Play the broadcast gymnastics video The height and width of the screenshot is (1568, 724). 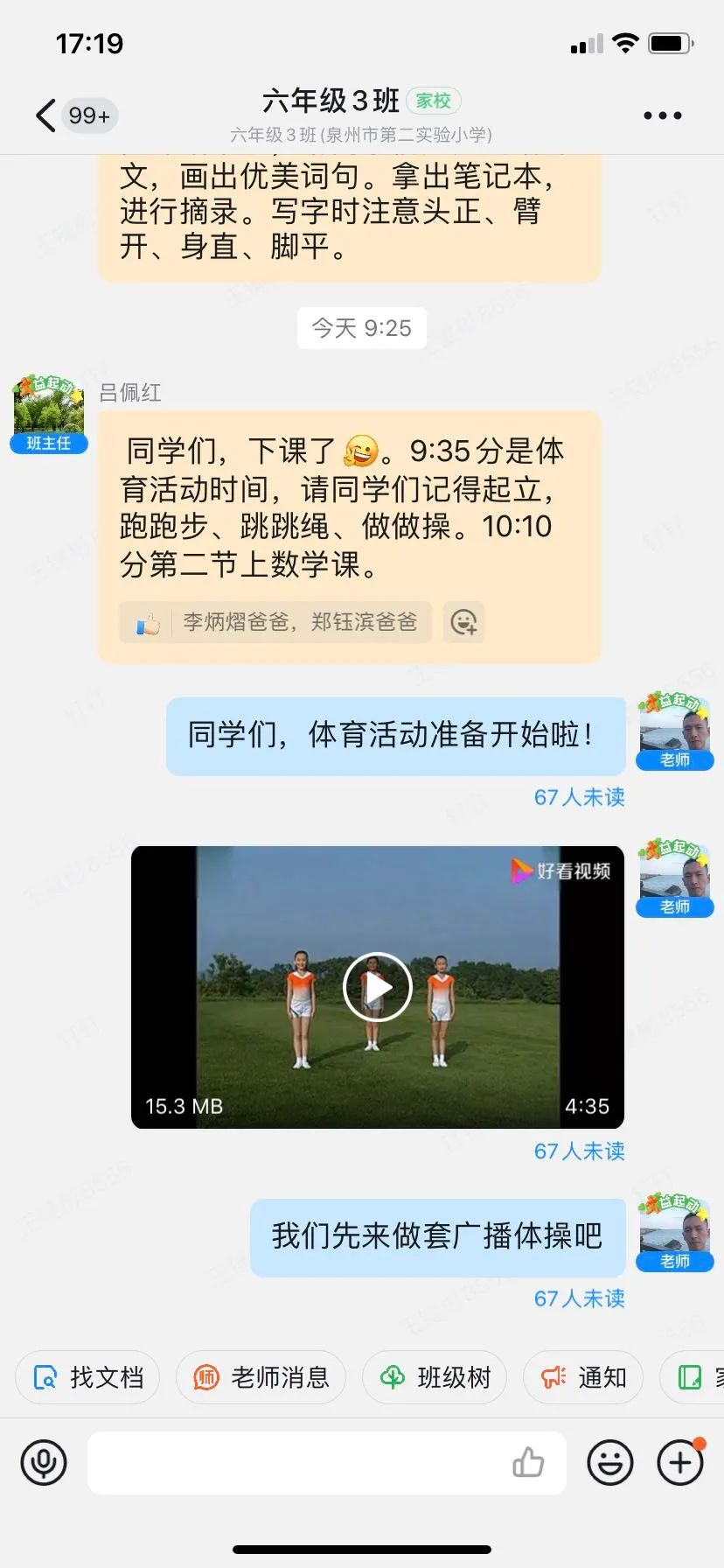377,987
